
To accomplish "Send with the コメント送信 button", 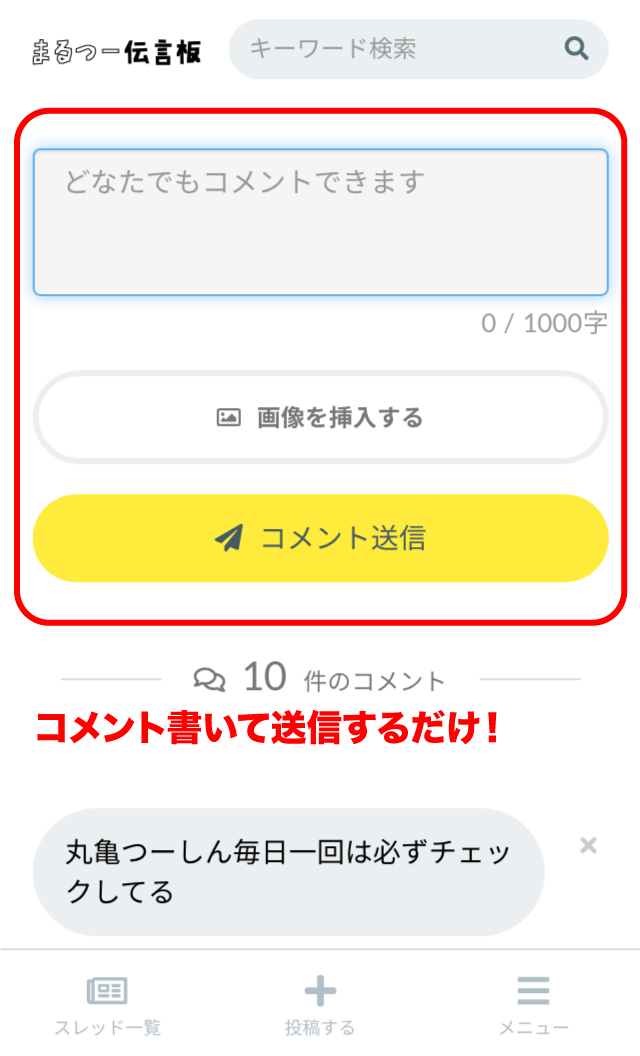I will (321, 538).
